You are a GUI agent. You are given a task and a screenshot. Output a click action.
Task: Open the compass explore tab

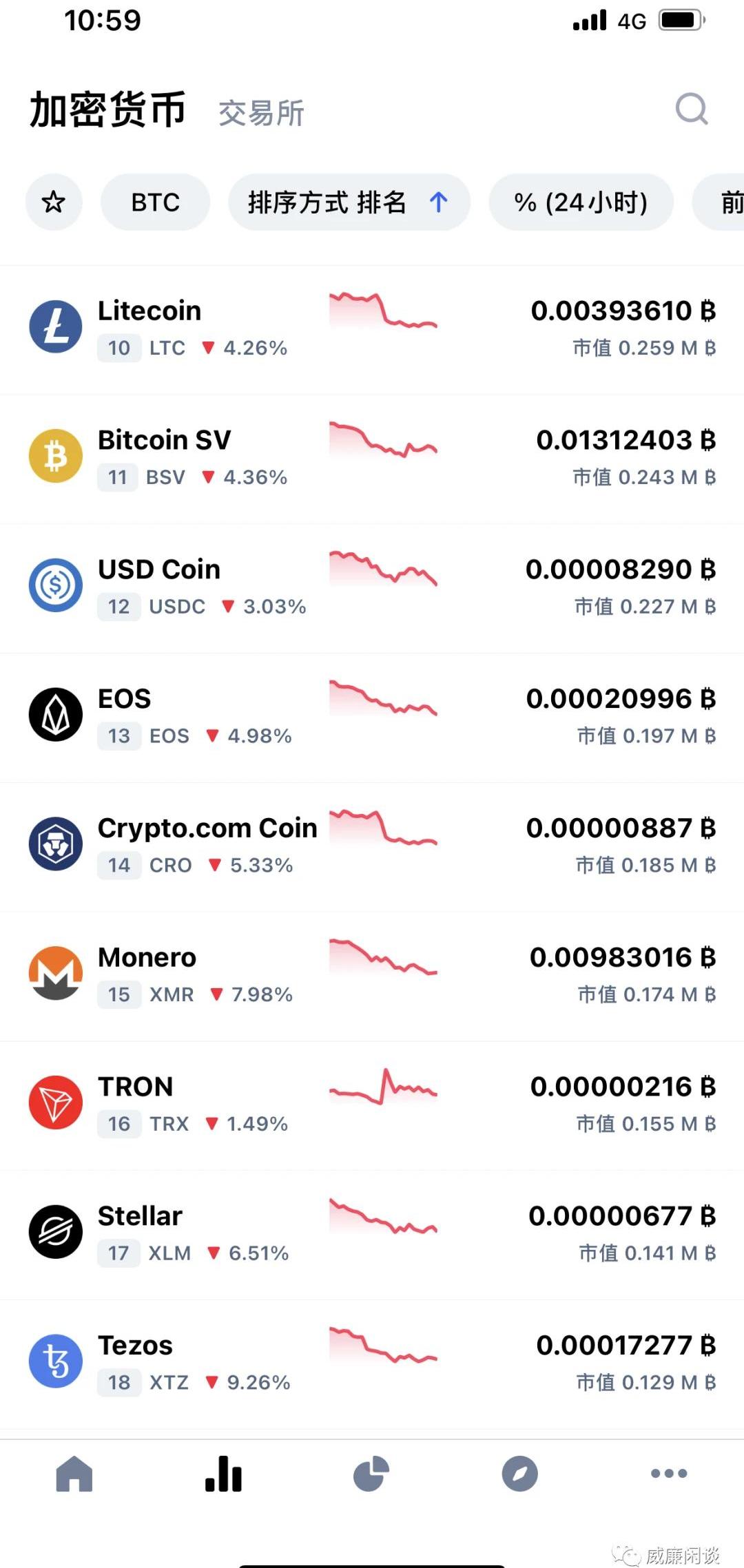520,1474
